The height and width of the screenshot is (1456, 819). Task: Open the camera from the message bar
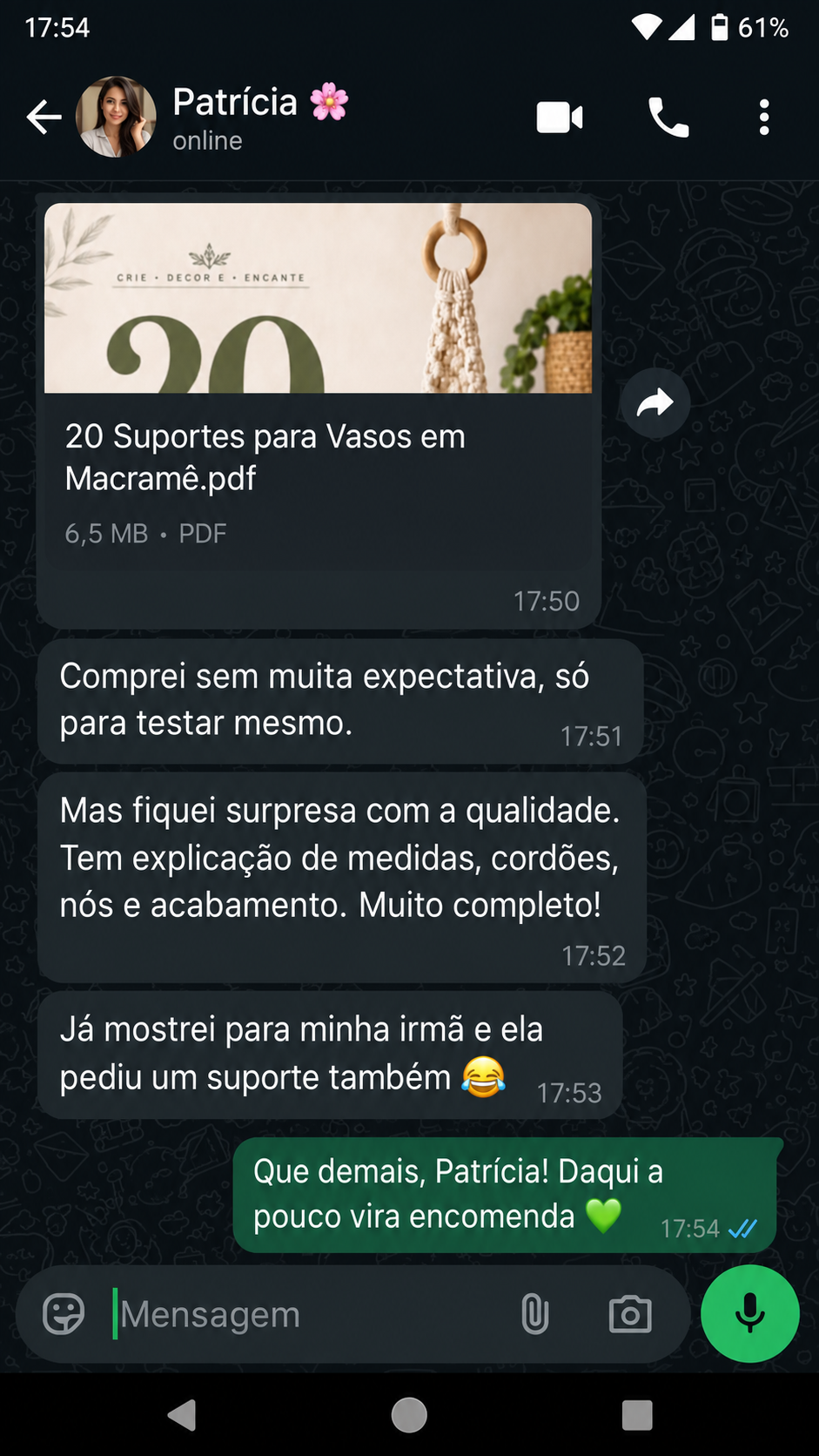(x=630, y=1314)
